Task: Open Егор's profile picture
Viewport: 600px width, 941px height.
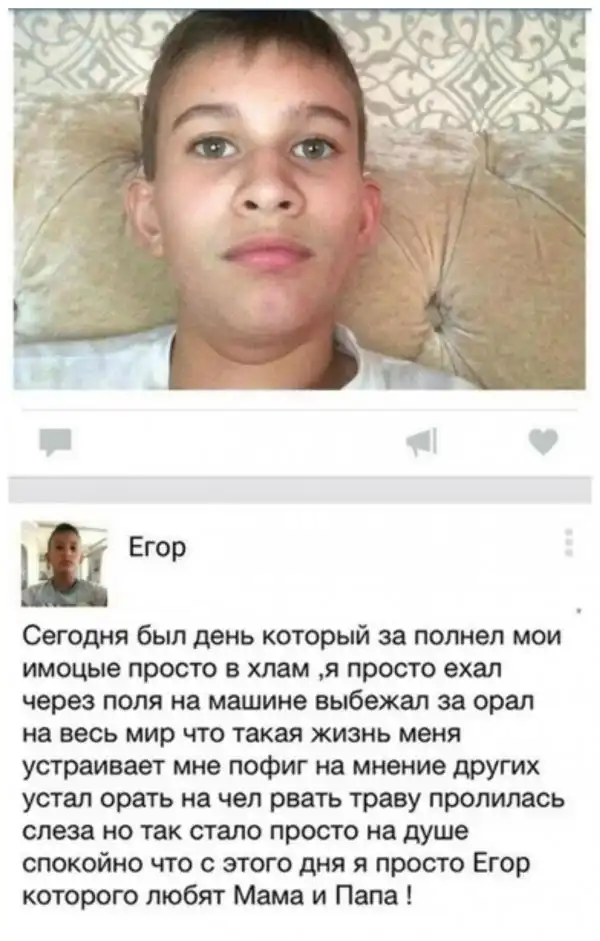Action: 64,564
